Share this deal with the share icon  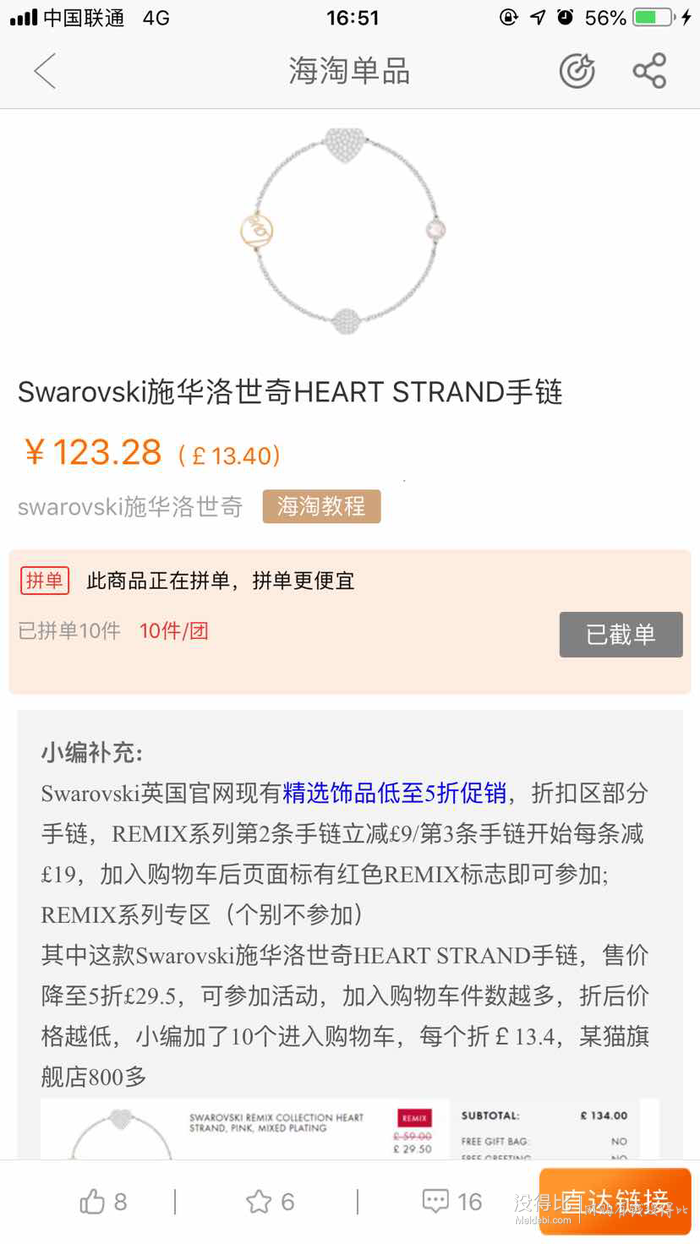pos(649,71)
